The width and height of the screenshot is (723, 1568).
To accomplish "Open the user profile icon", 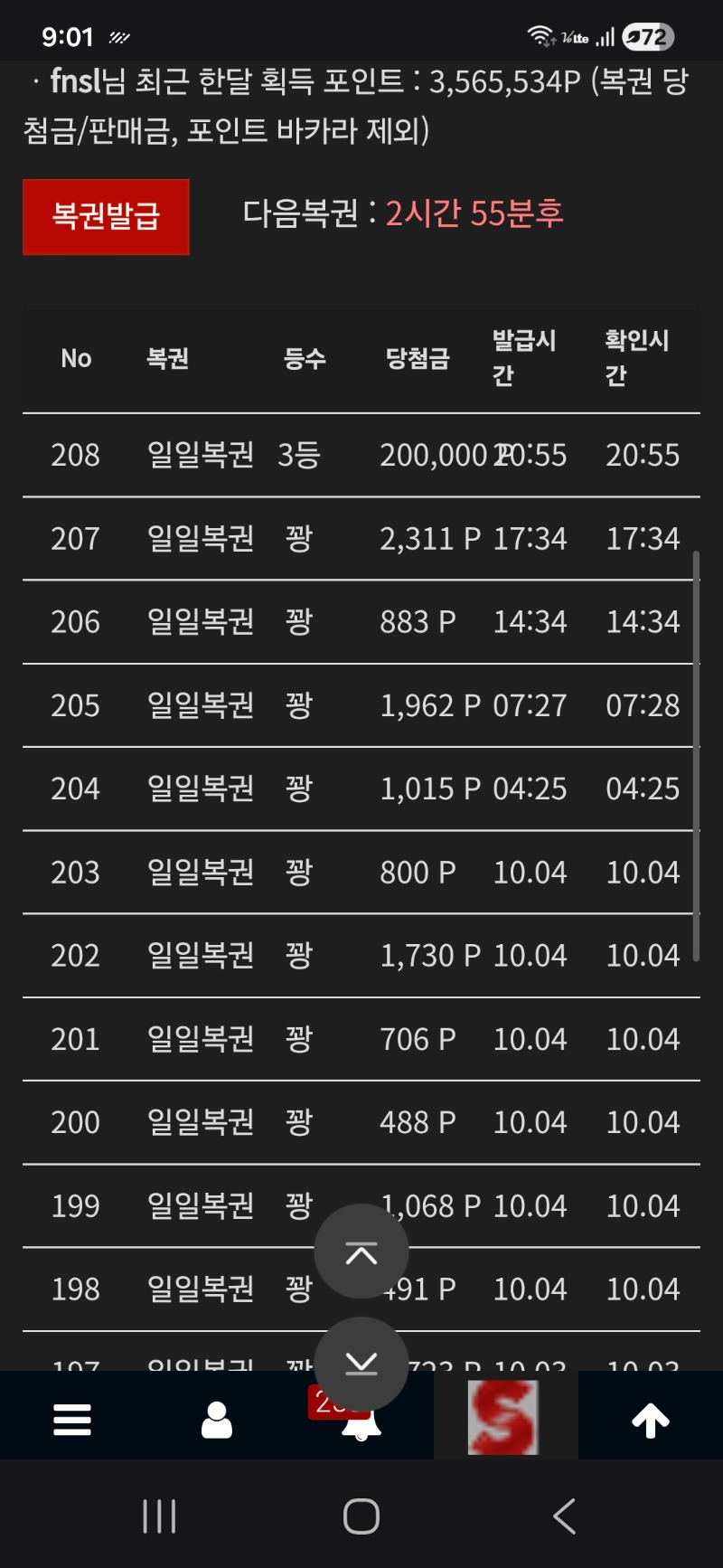I will 217,1420.
